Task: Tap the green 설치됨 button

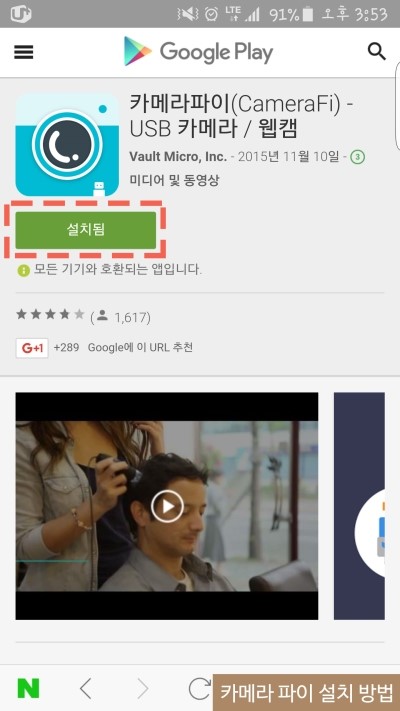Action: tap(86, 230)
